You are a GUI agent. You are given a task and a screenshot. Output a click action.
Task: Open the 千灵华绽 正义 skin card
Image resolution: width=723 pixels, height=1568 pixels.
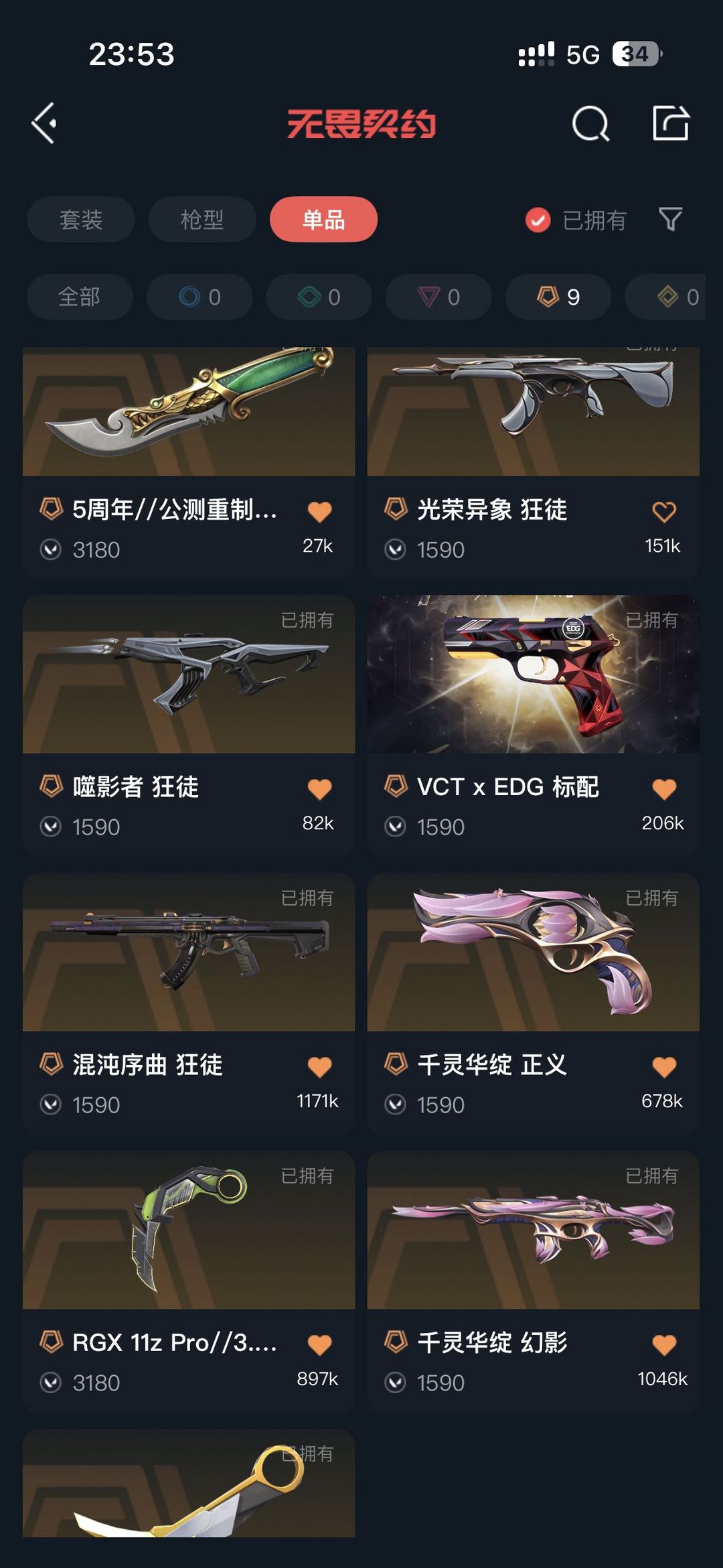[533, 1003]
